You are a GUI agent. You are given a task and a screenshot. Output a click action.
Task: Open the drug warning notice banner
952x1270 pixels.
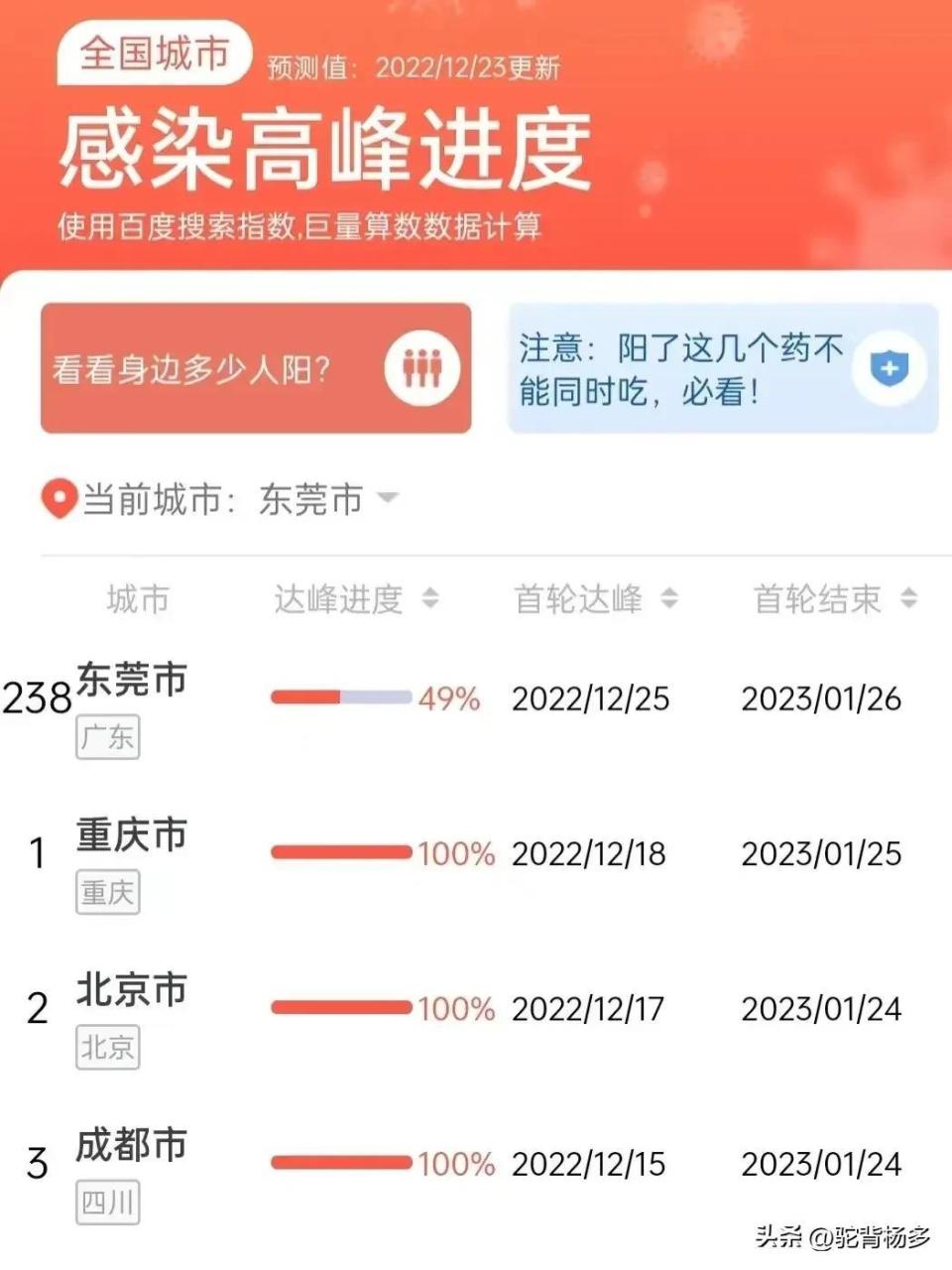(x=722, y=369)
